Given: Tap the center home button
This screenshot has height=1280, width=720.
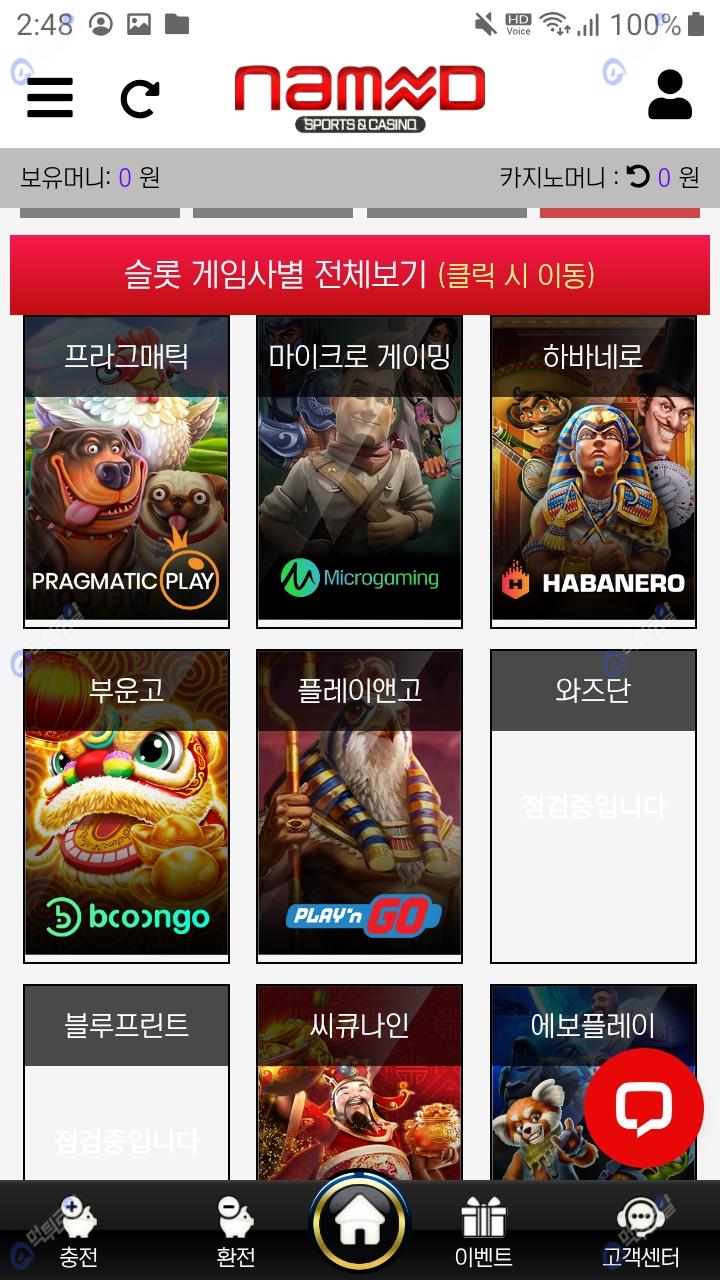Looking at the screenshot, I should 360,1225.
